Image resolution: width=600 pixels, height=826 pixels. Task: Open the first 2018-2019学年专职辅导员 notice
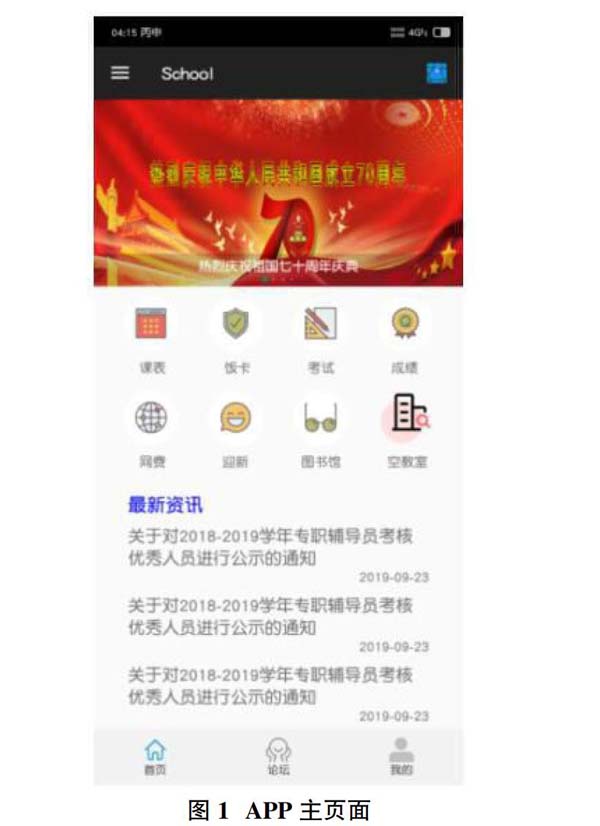[271, 547]
